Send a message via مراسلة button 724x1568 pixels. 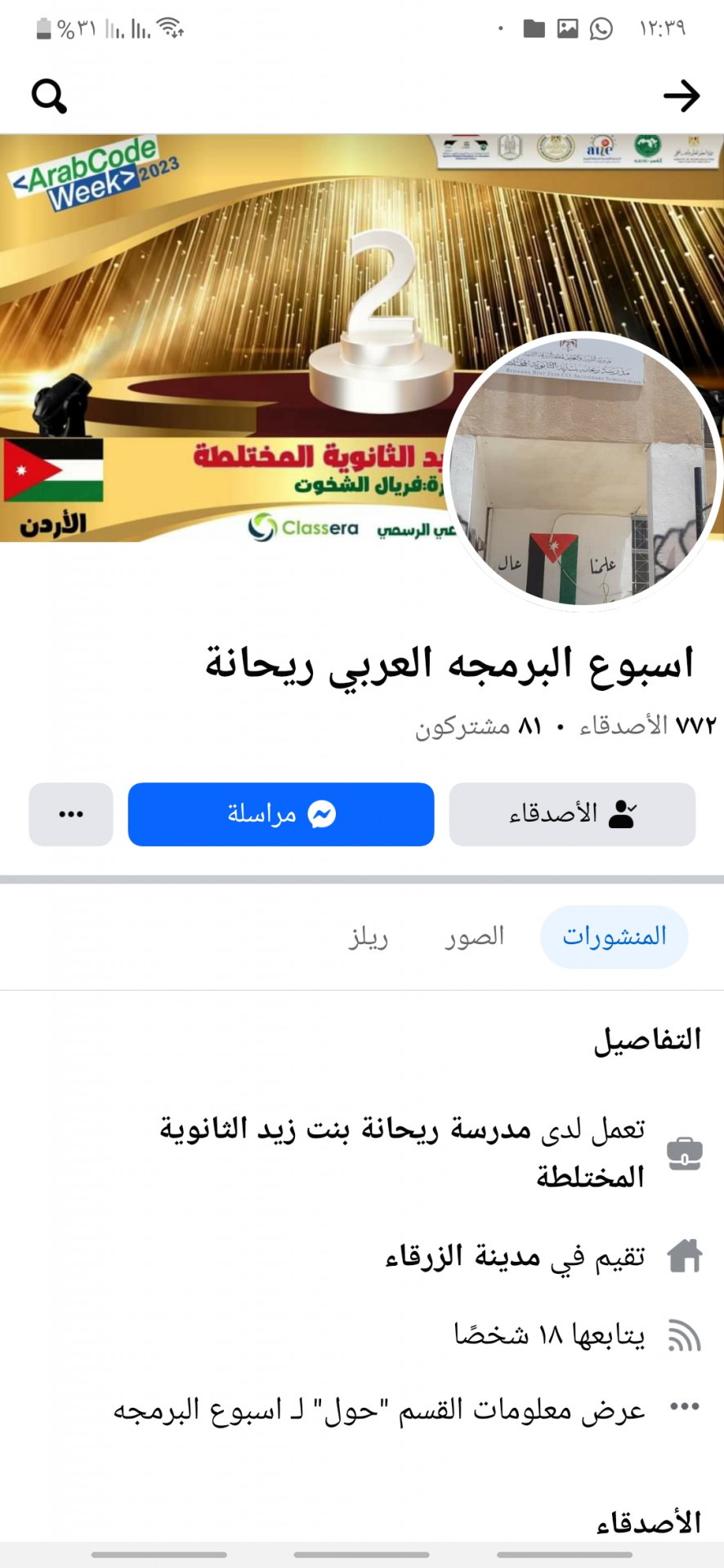(280, 814)
